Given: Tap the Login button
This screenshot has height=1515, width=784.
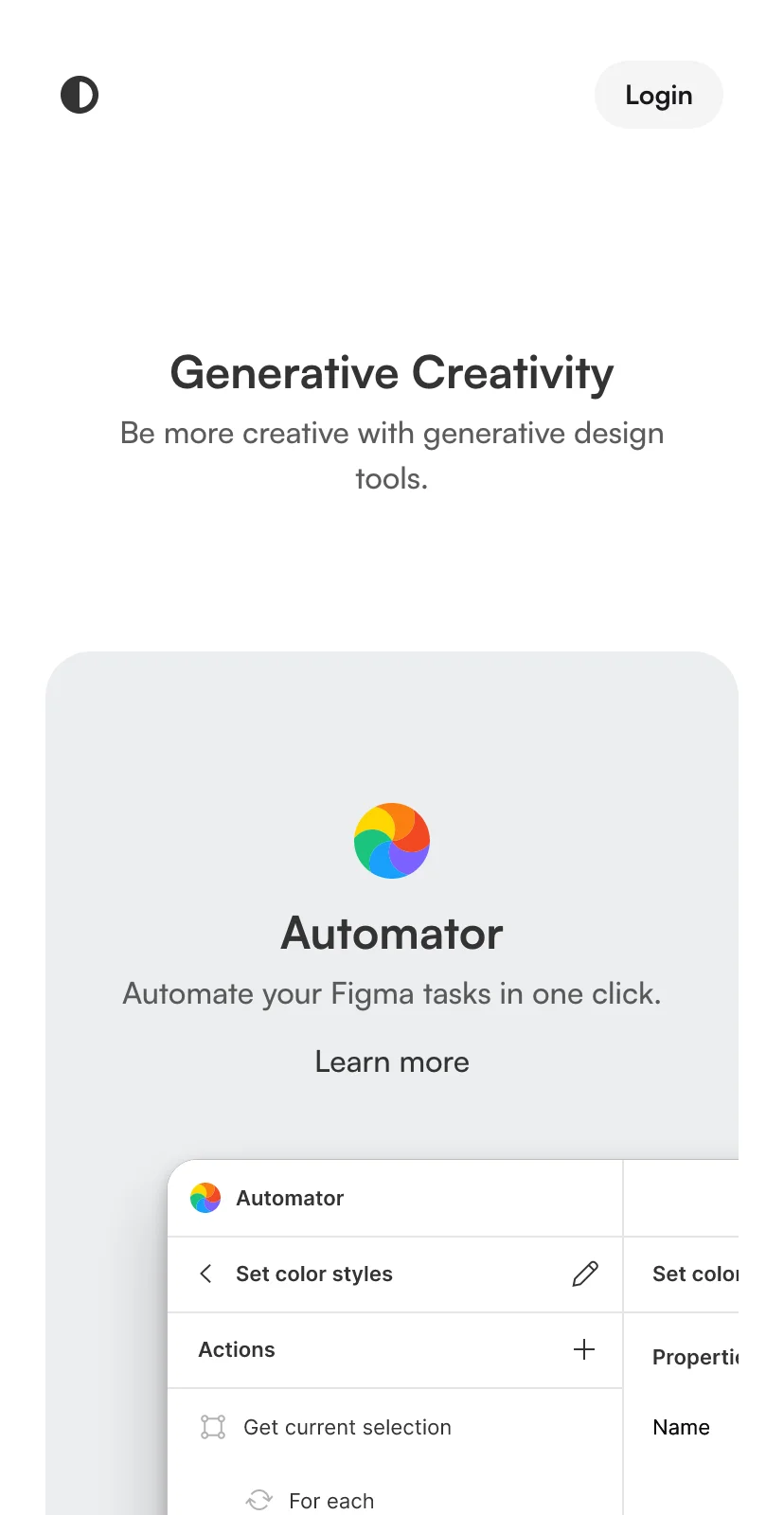Looking at the screenshot, I should pyautogui.click(x=658, y=95).
